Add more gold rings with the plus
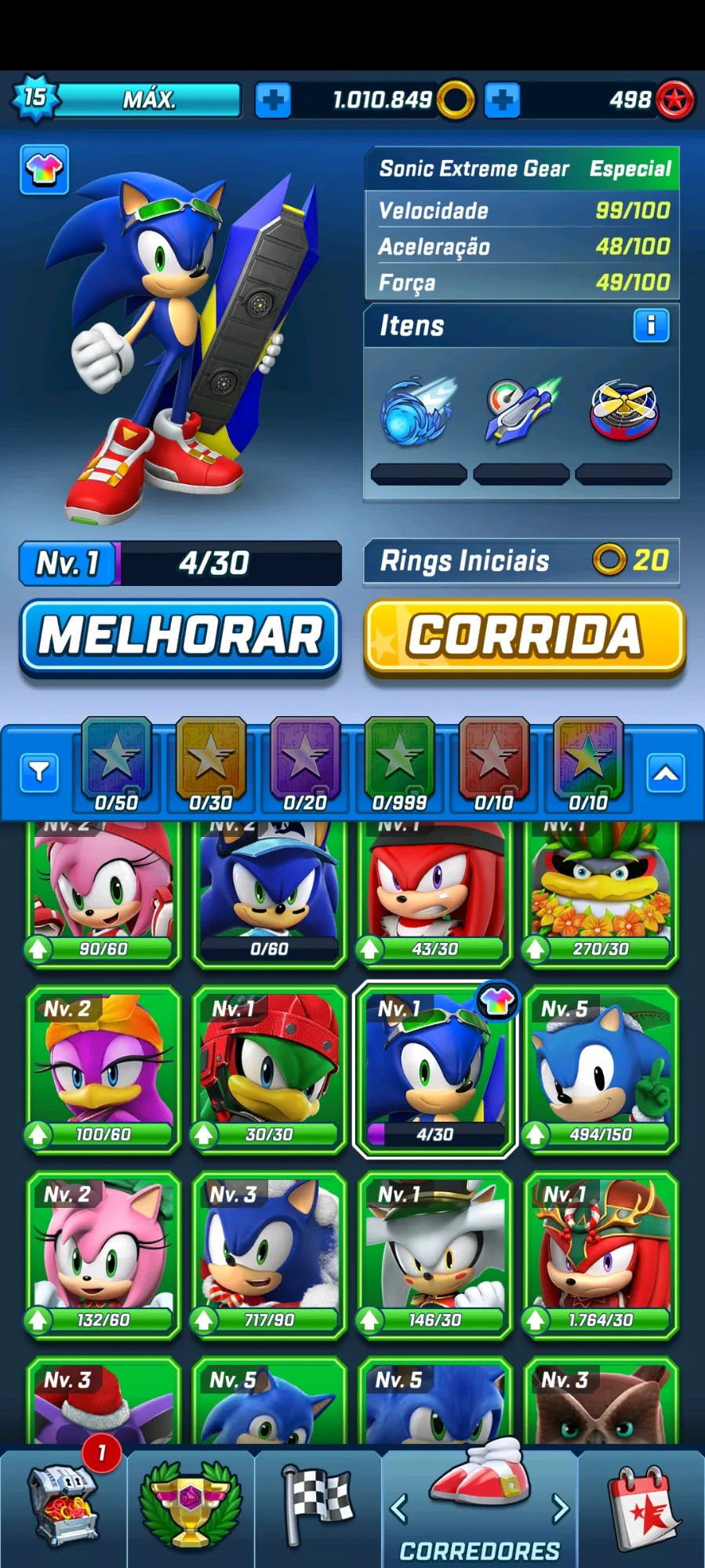Image resolution: width=705 pixels, height=1568 pixels. pos(273,100)
